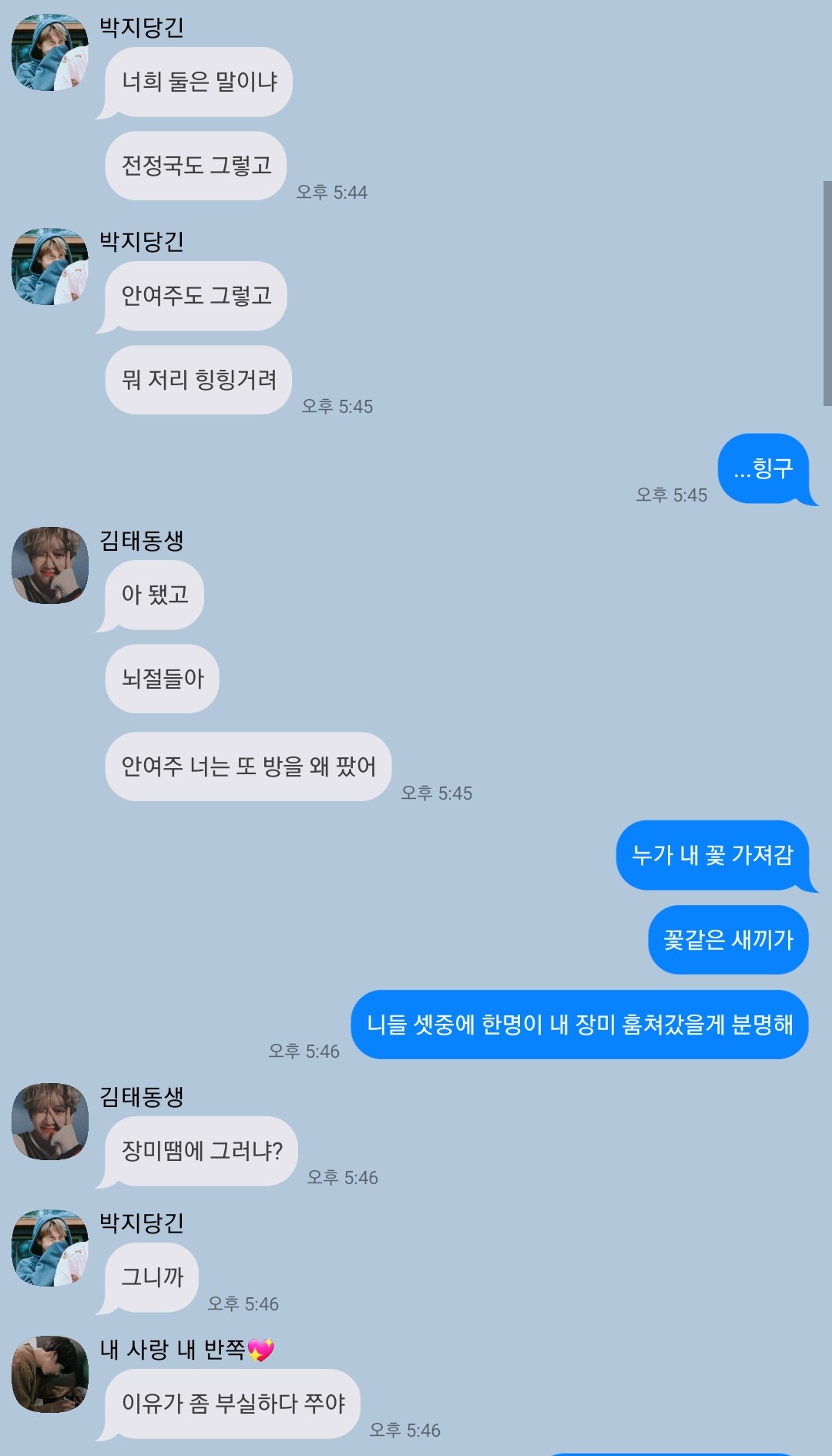Open 내 사랑 내 반쪽 profile picture
The width and height of the screenshot is (832, 1456).
[50, 1374]
